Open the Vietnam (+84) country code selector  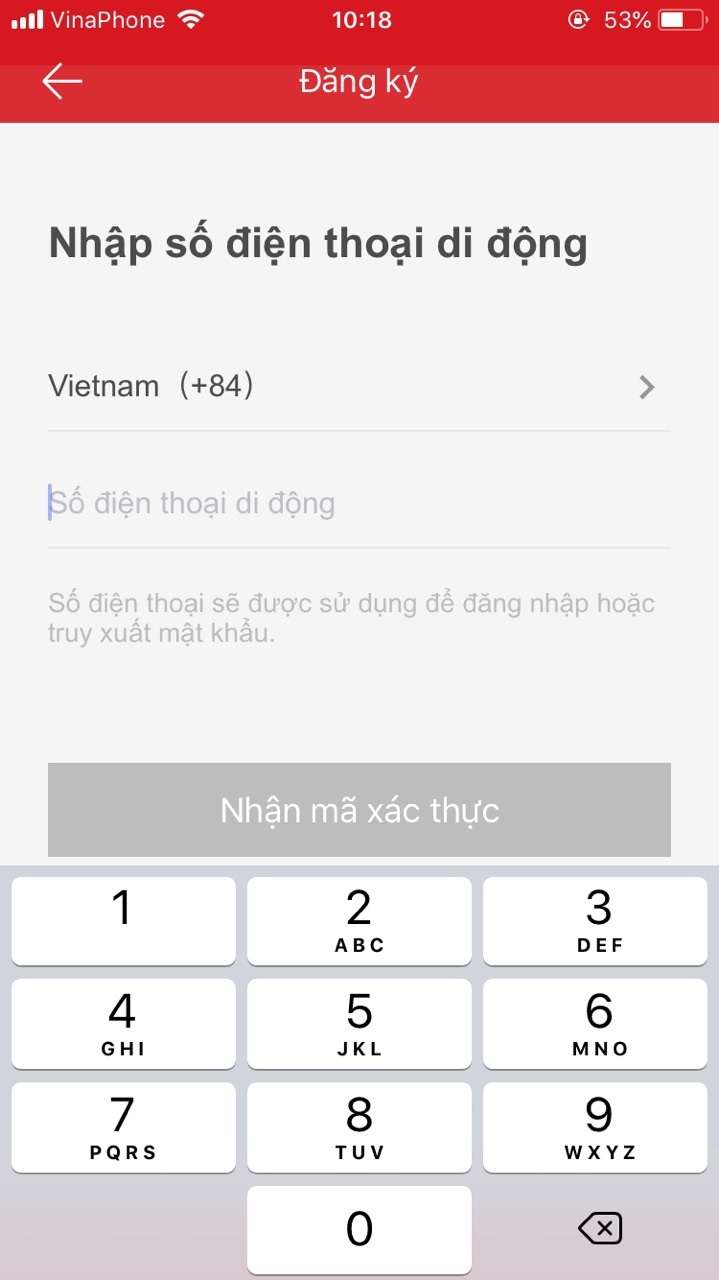pos(359,386)
